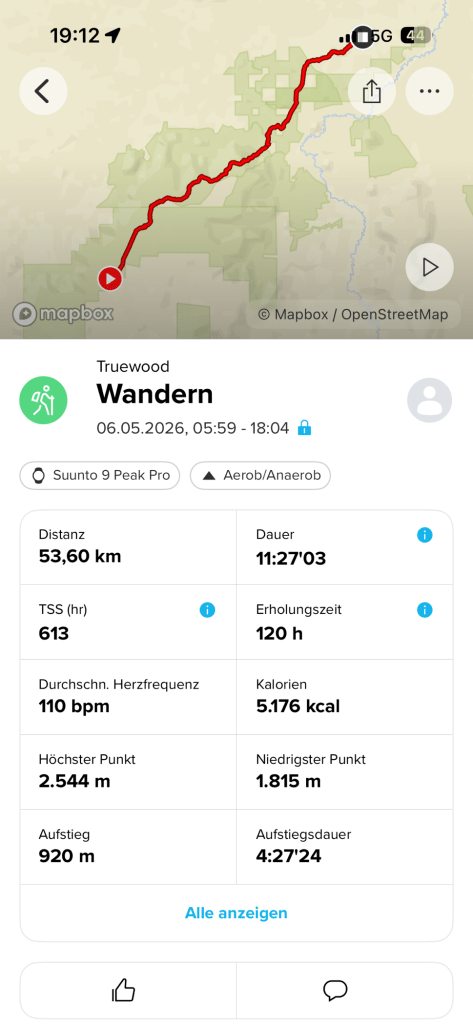Show info about TSS (hr)

pyautogui.click(x=207, y=611)
